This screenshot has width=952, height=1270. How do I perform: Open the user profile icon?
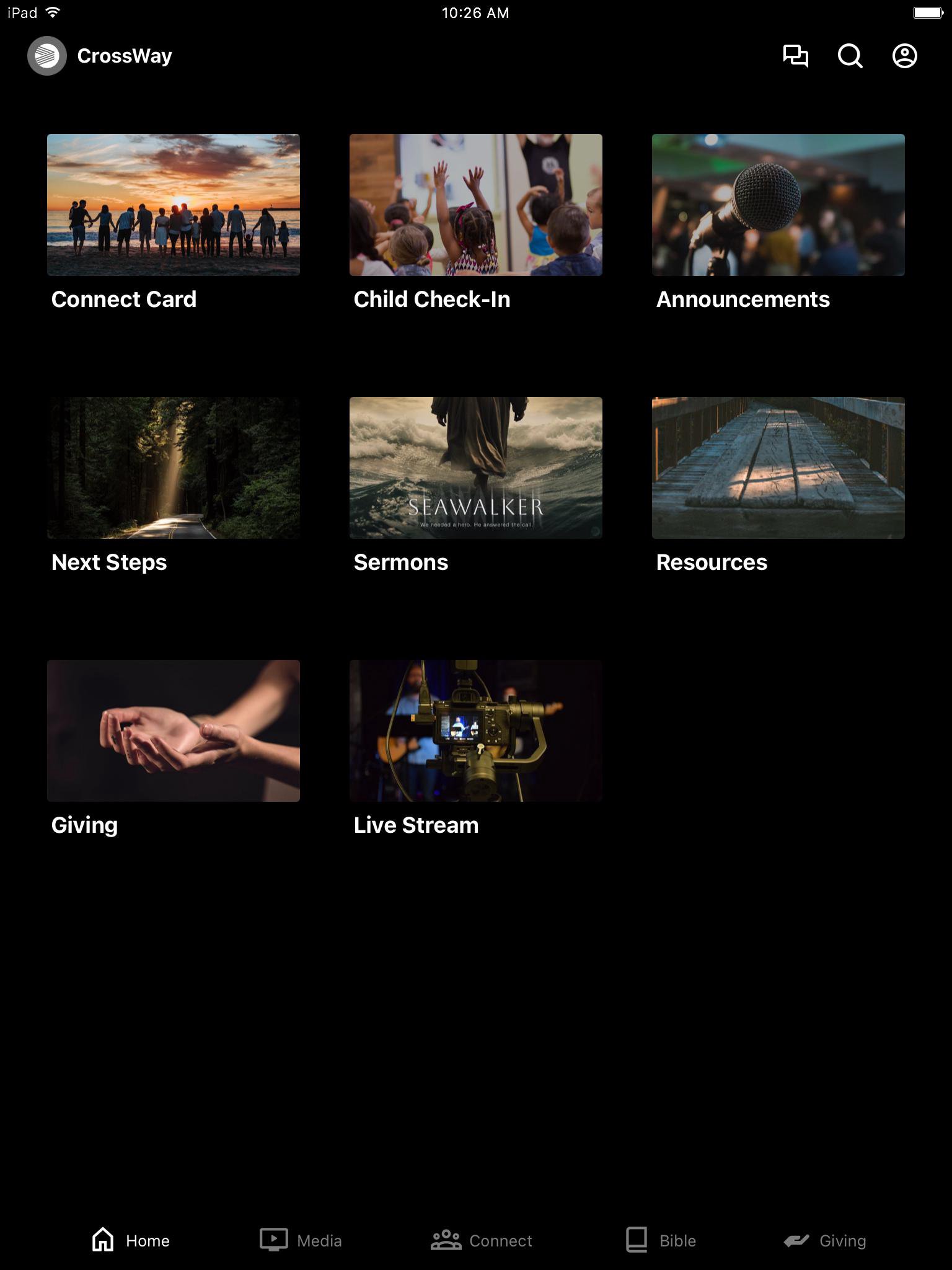904,56
